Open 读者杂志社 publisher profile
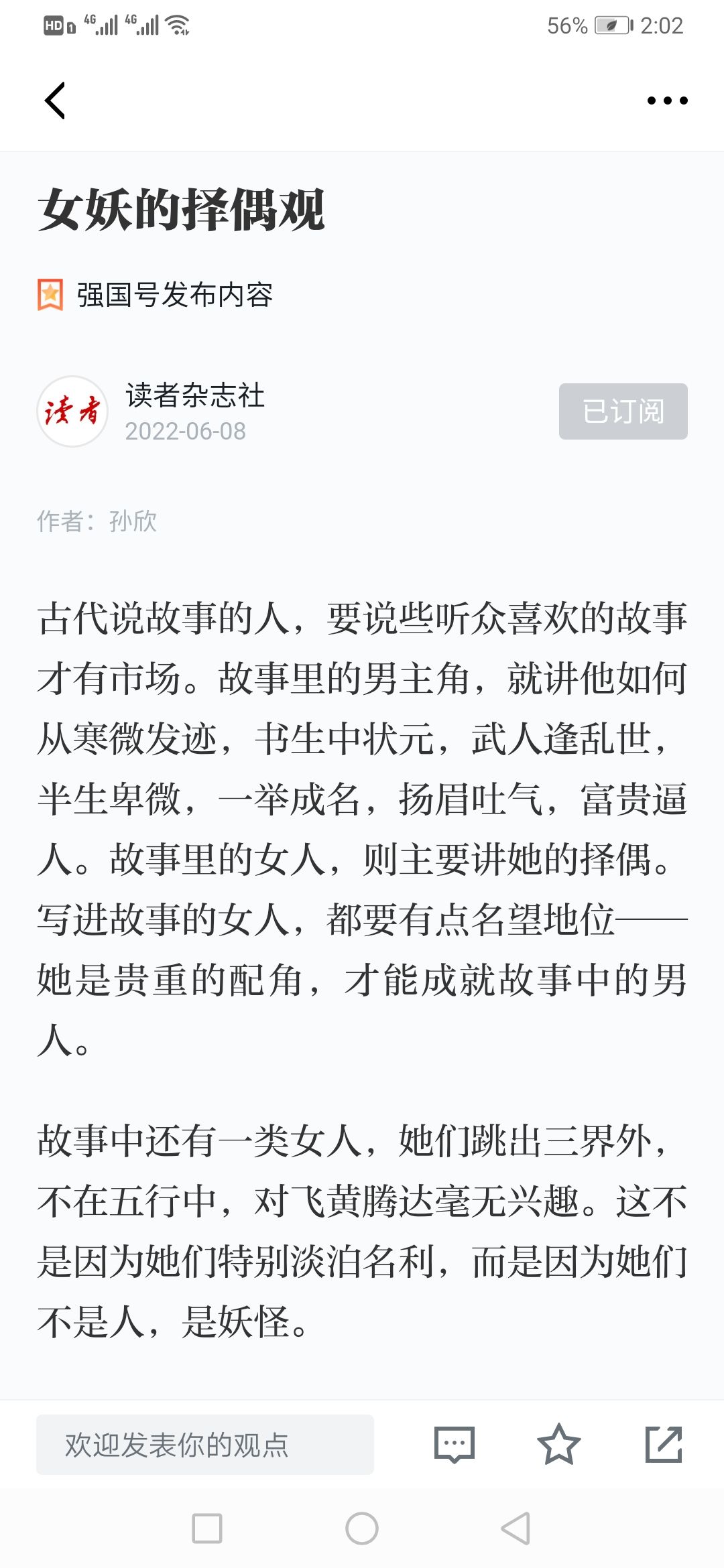The image size is (724, 1568). [x=195, y=395]
